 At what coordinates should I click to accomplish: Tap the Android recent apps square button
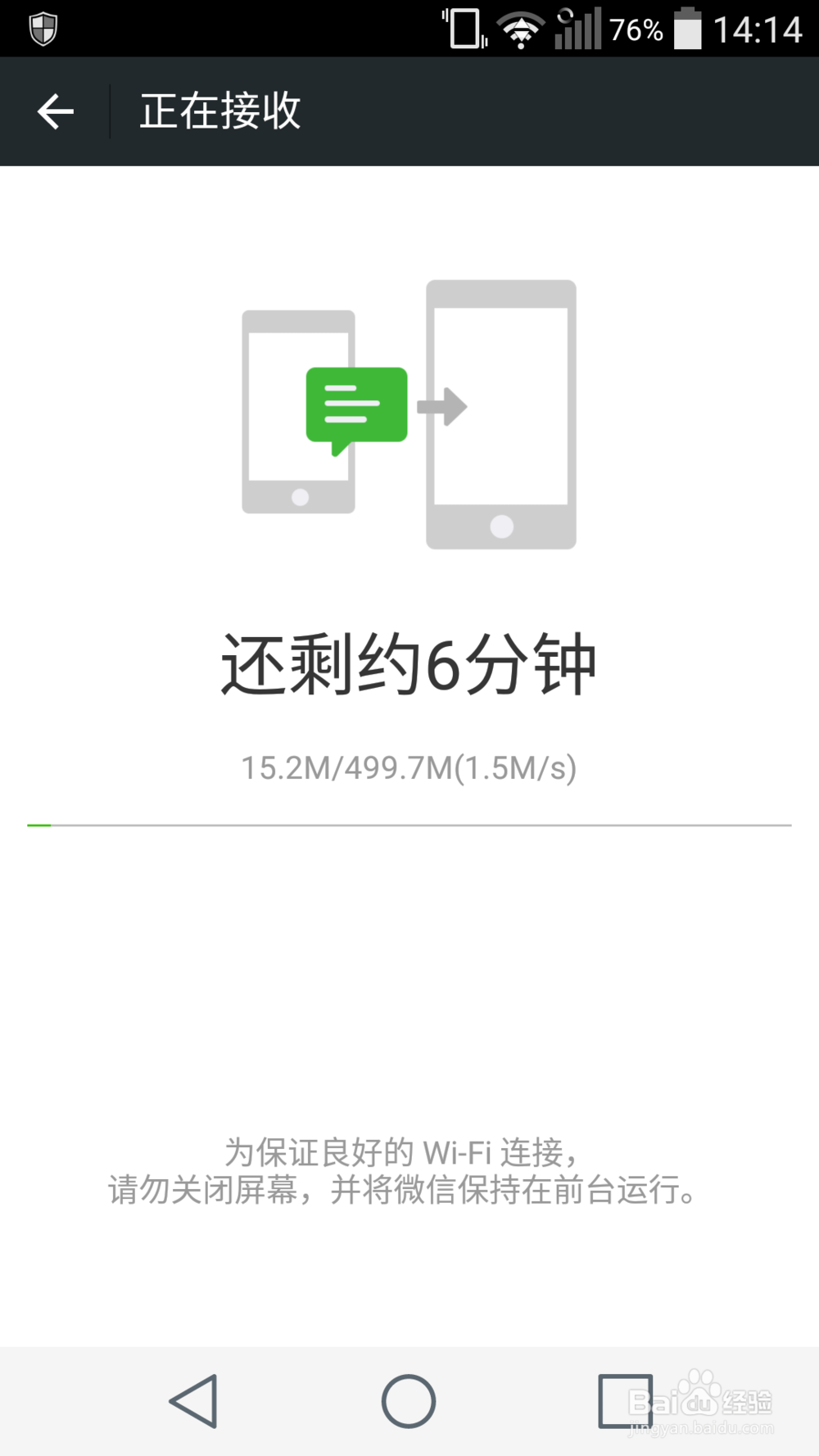pos(626,1402)
